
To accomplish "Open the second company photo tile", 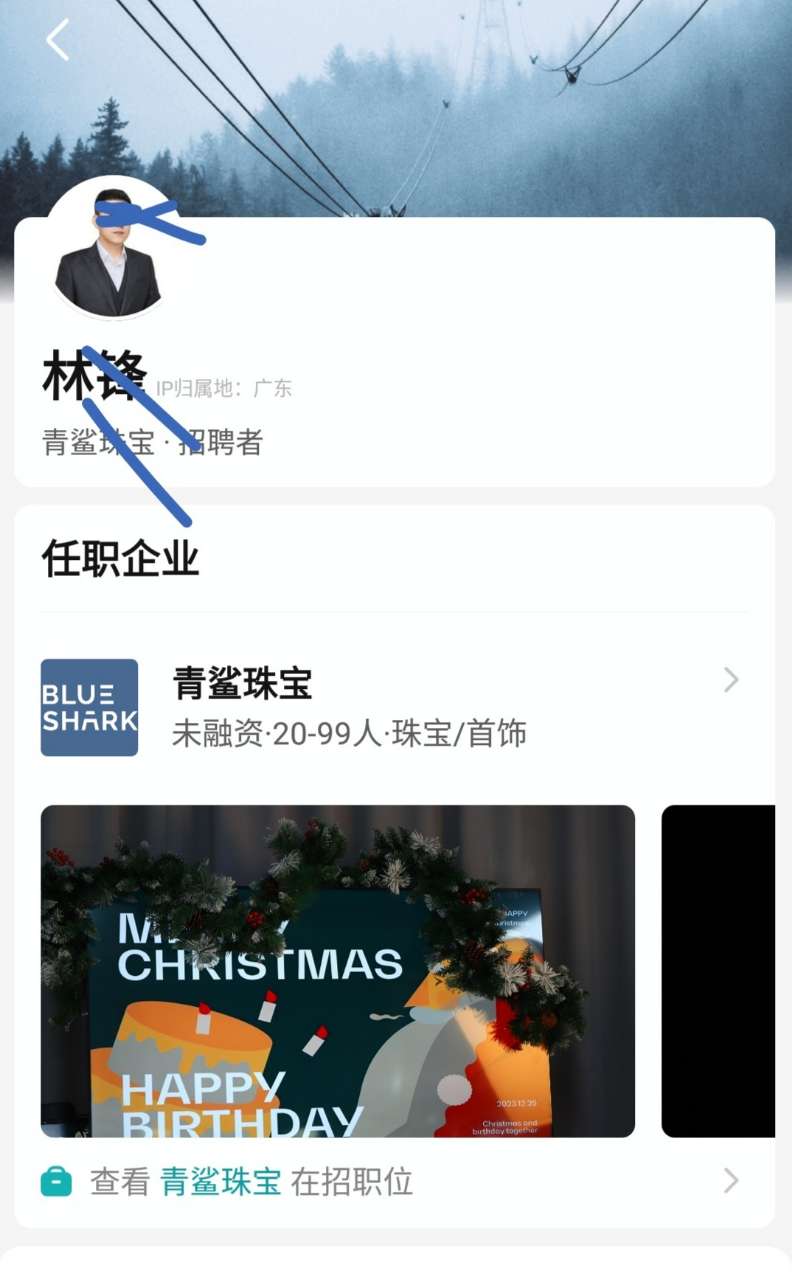I will (x=718, y=970).
